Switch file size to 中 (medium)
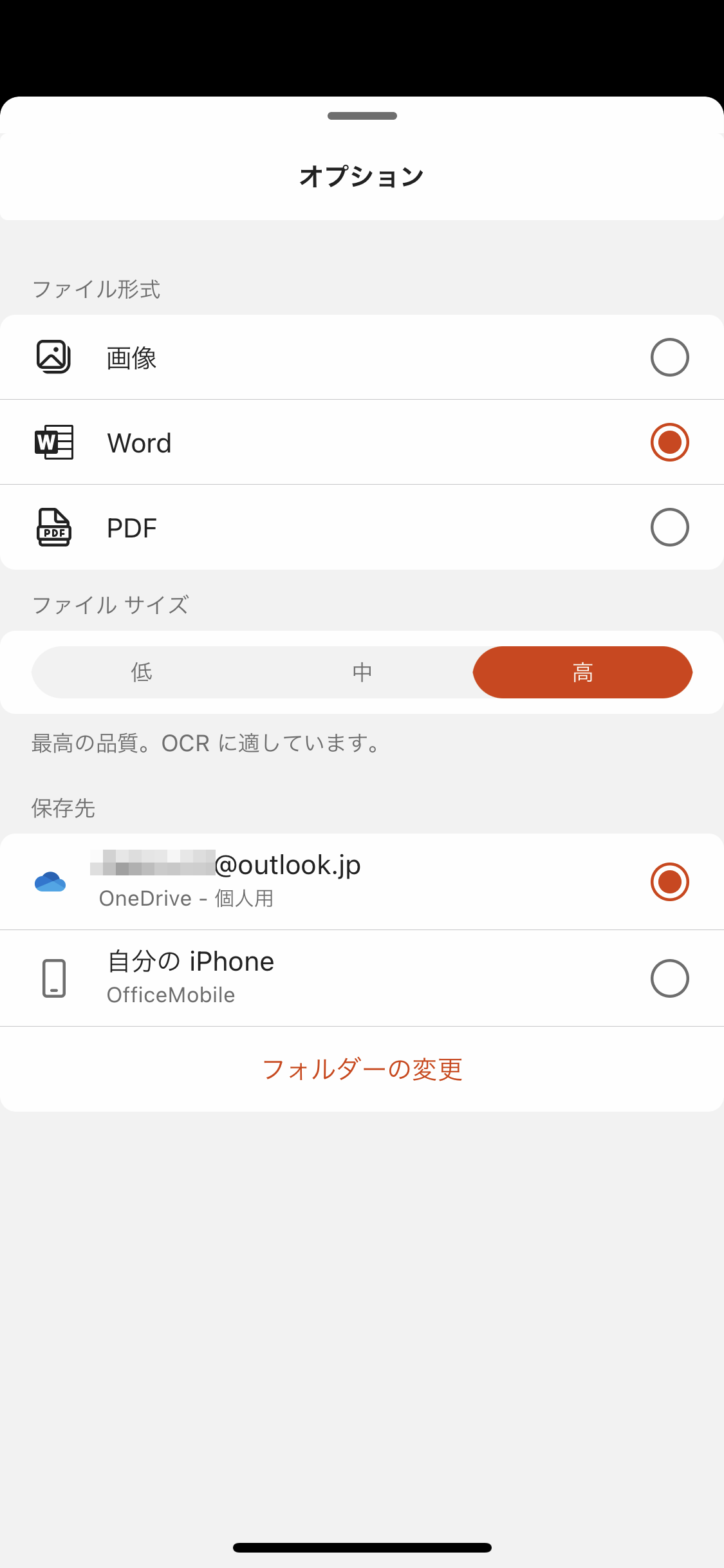 [362, 672]
